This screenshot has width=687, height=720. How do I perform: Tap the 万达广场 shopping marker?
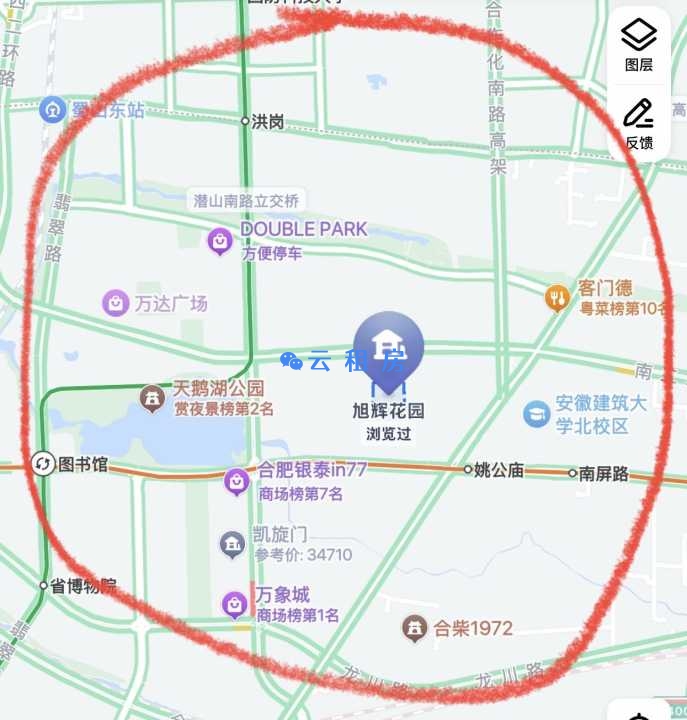point(117,302)
